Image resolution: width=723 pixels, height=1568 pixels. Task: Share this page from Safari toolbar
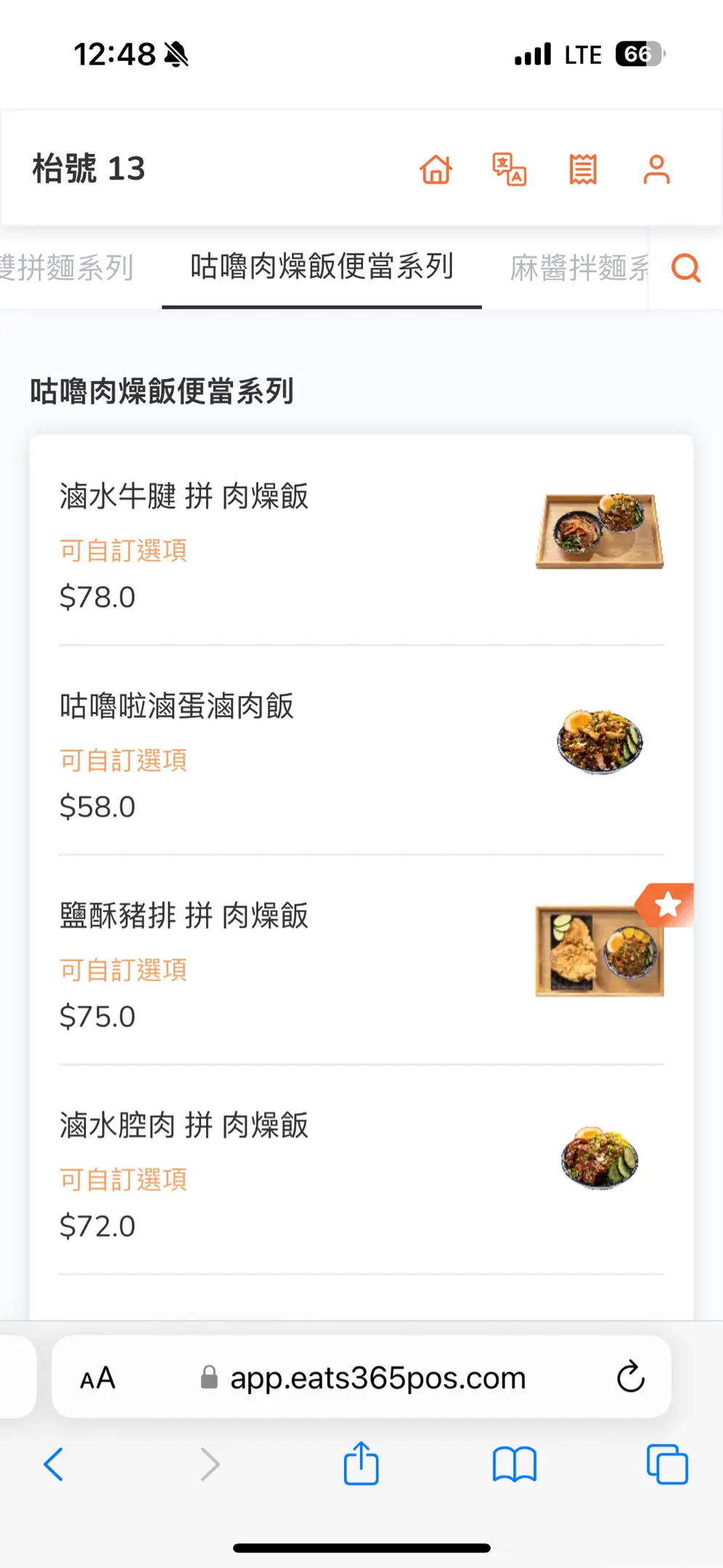coord(361,1463)
